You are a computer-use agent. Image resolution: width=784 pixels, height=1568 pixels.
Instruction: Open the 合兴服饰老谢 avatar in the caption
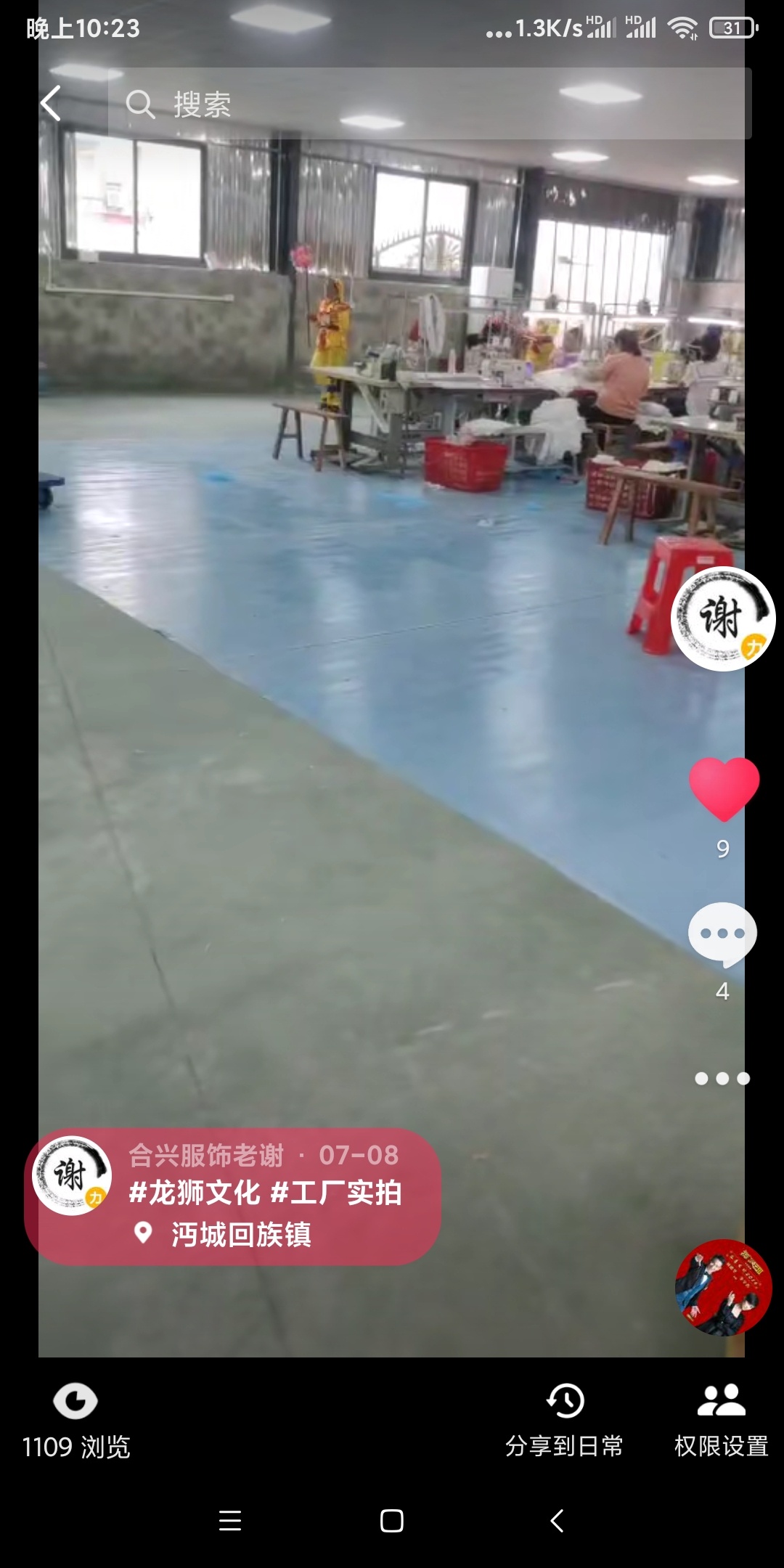tap(72, 1175)
